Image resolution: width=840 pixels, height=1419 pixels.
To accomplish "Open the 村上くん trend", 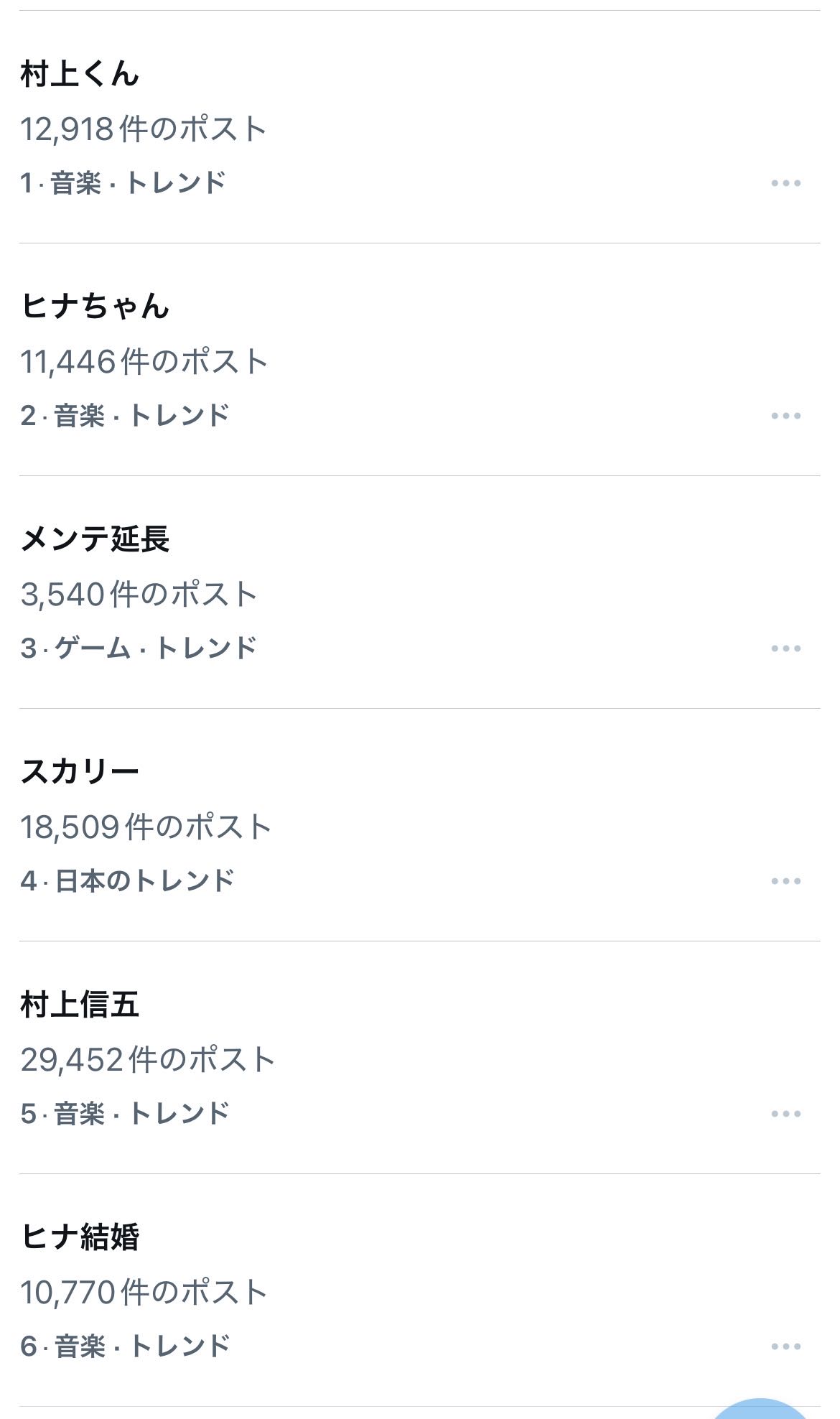I will (80, 75).
